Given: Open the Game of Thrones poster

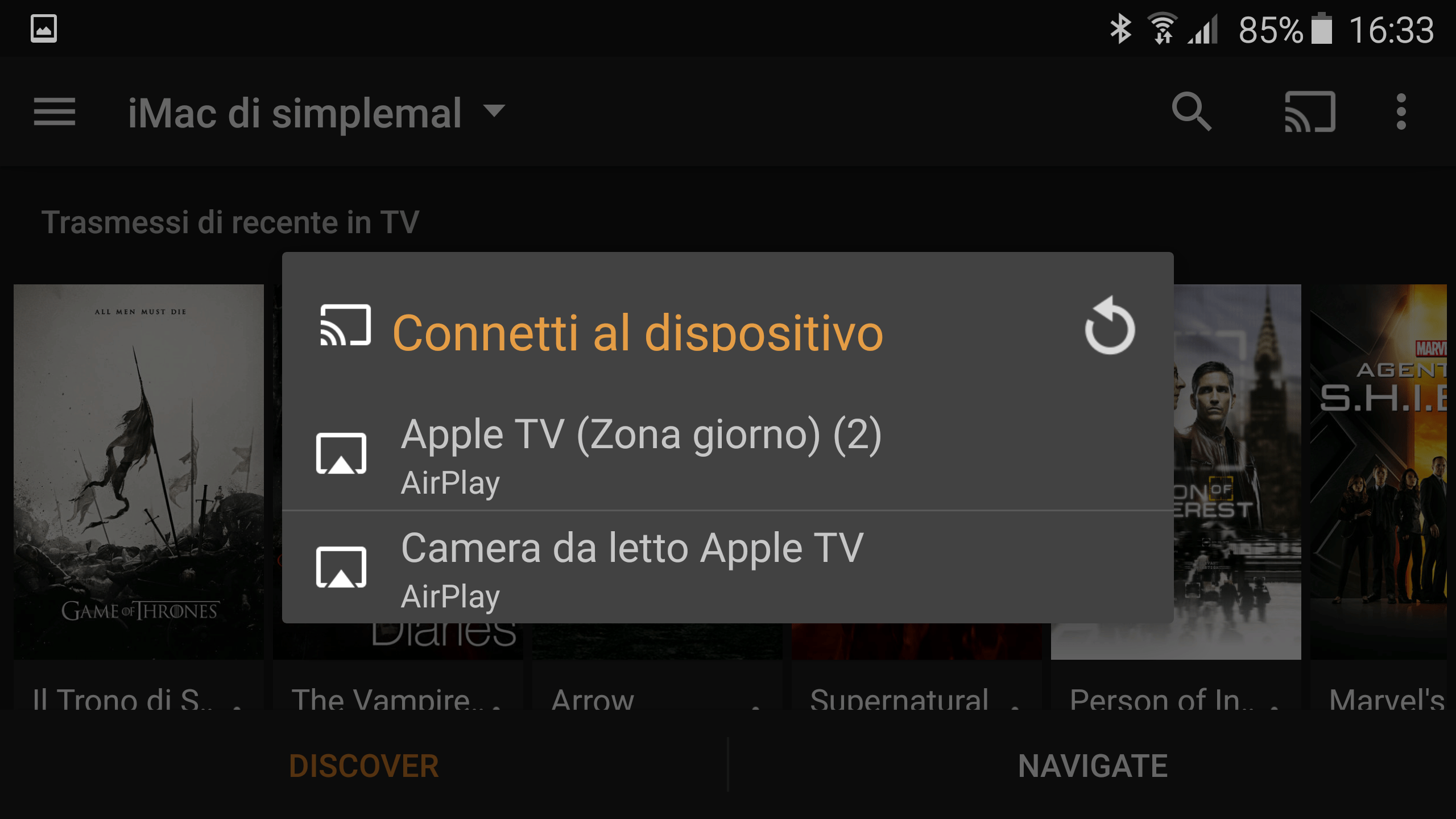Looking at the screenshot, I should [x=139, y=471].
